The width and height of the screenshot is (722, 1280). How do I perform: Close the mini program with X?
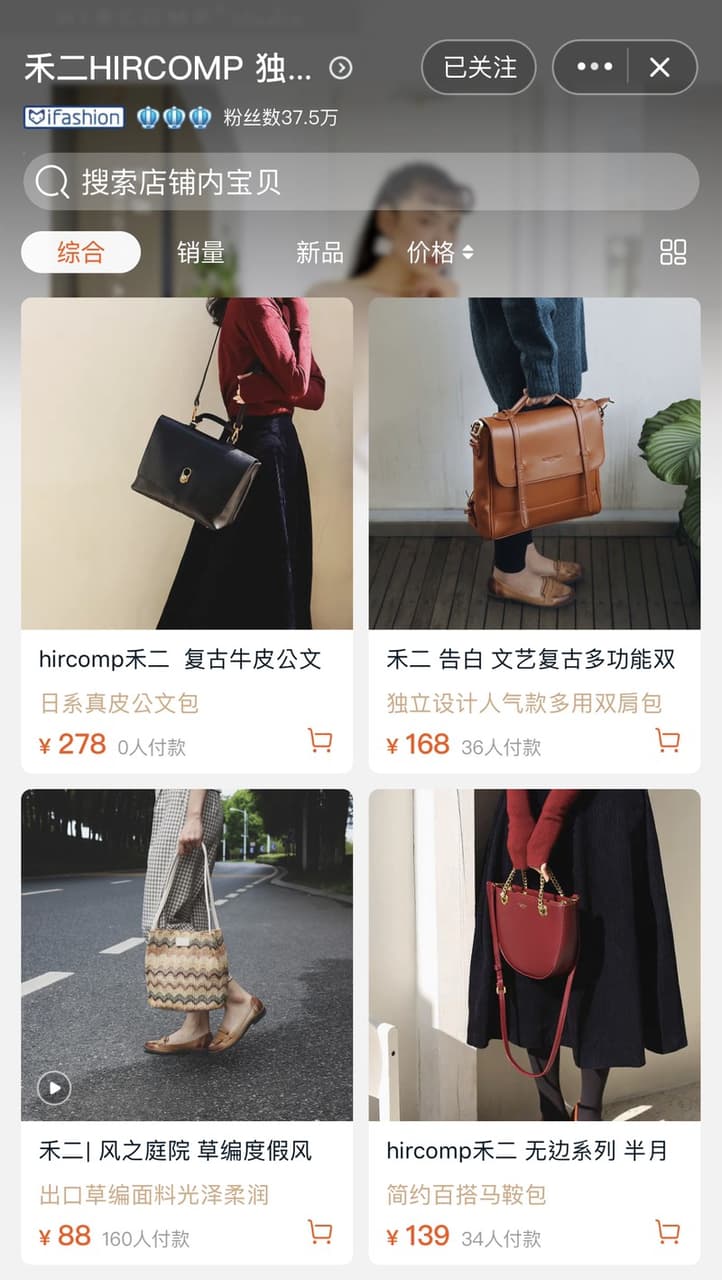pyautogui.click(x=660, y=67)
